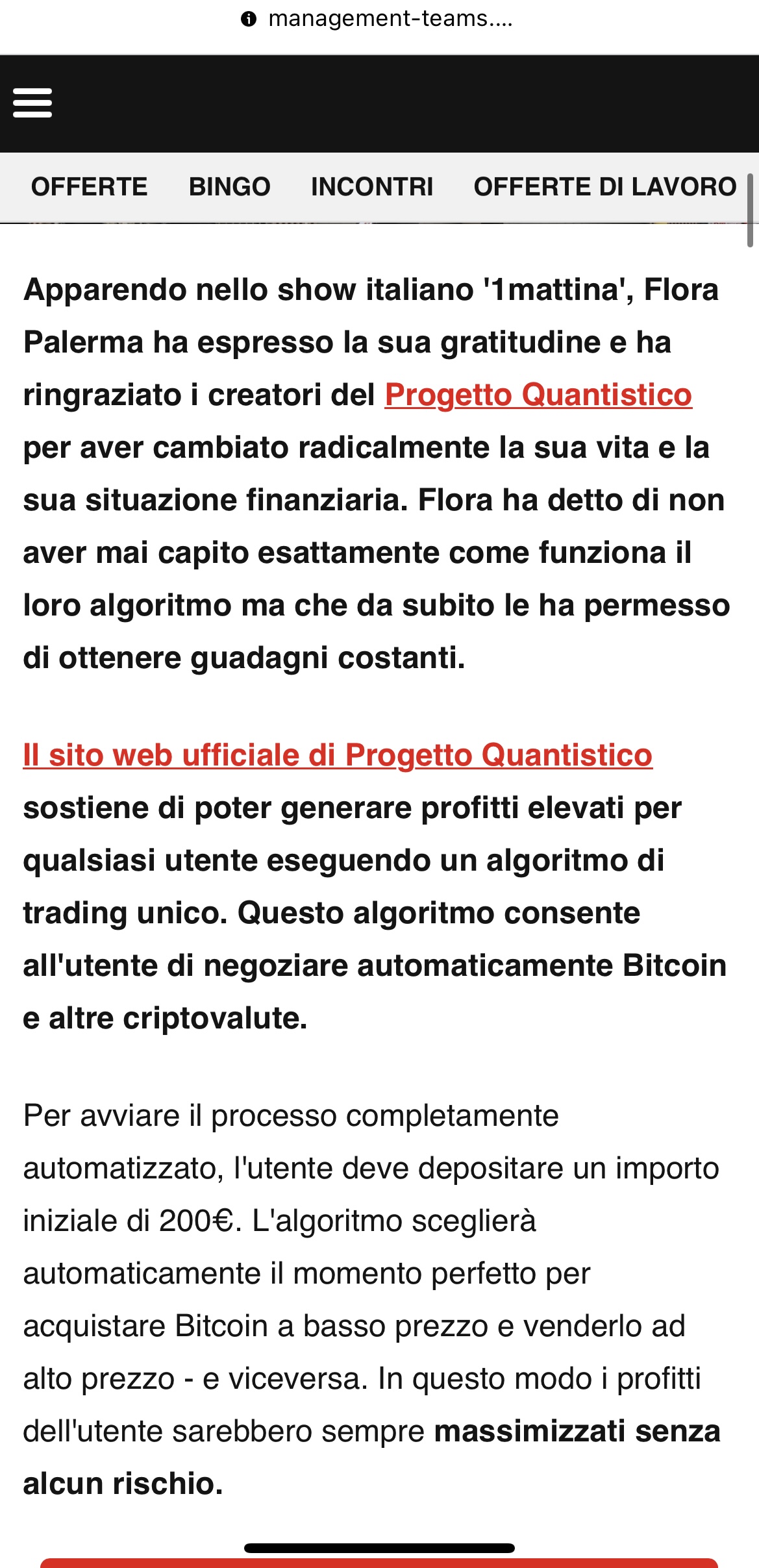Image resolution: width=759 pixels, height=1568 pixels.
Task: Open the BINGO section
Action: (230, 187)
